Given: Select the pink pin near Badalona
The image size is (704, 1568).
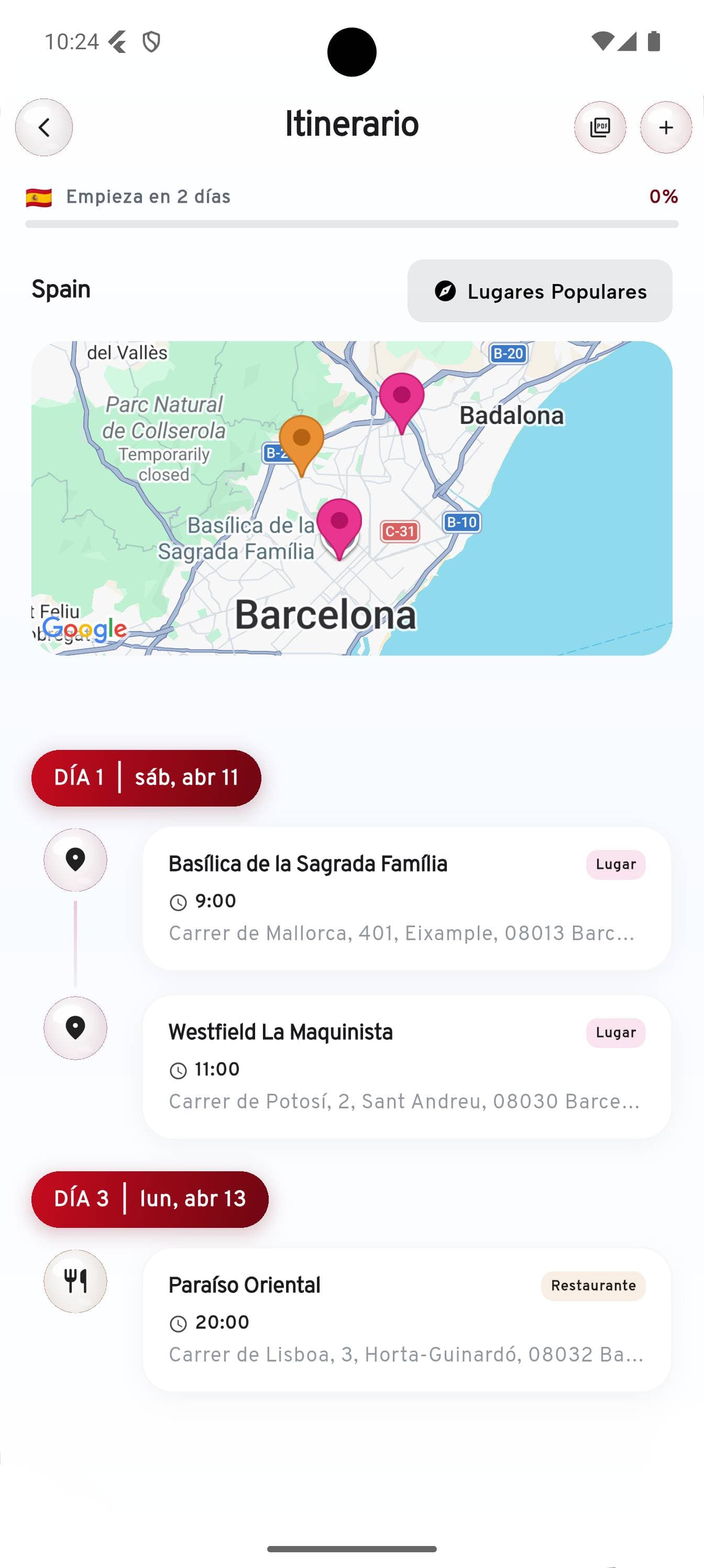Looking at the screenshot, I should [402, 397].
